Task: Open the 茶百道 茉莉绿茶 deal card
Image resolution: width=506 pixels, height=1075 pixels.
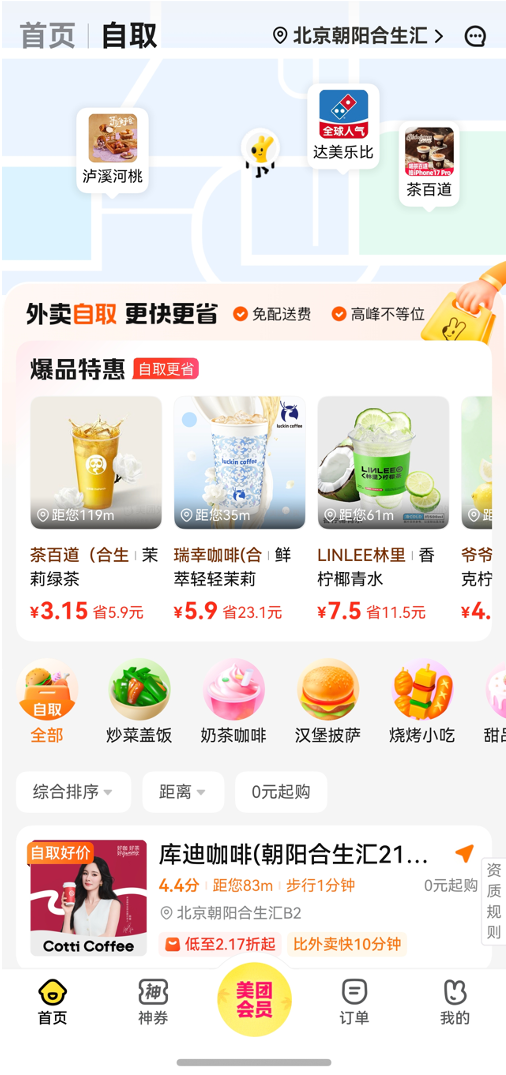Action: (96, 509)
